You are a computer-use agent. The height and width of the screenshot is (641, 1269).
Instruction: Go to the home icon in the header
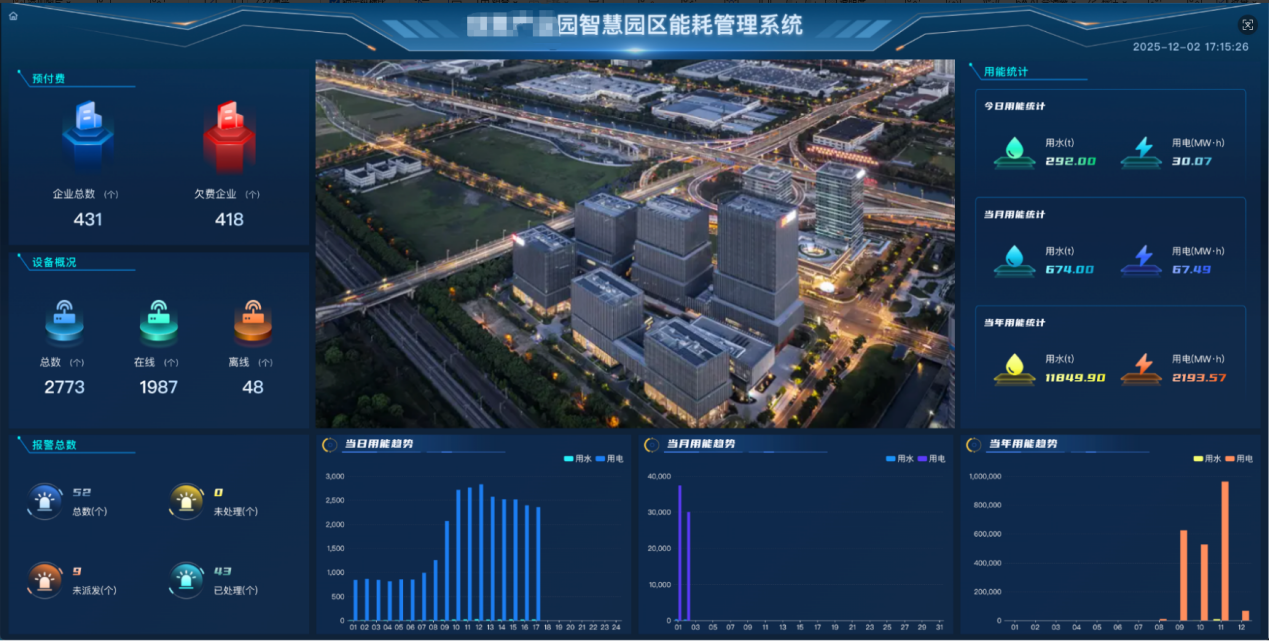pyautogui.click(x=13, y=16)
